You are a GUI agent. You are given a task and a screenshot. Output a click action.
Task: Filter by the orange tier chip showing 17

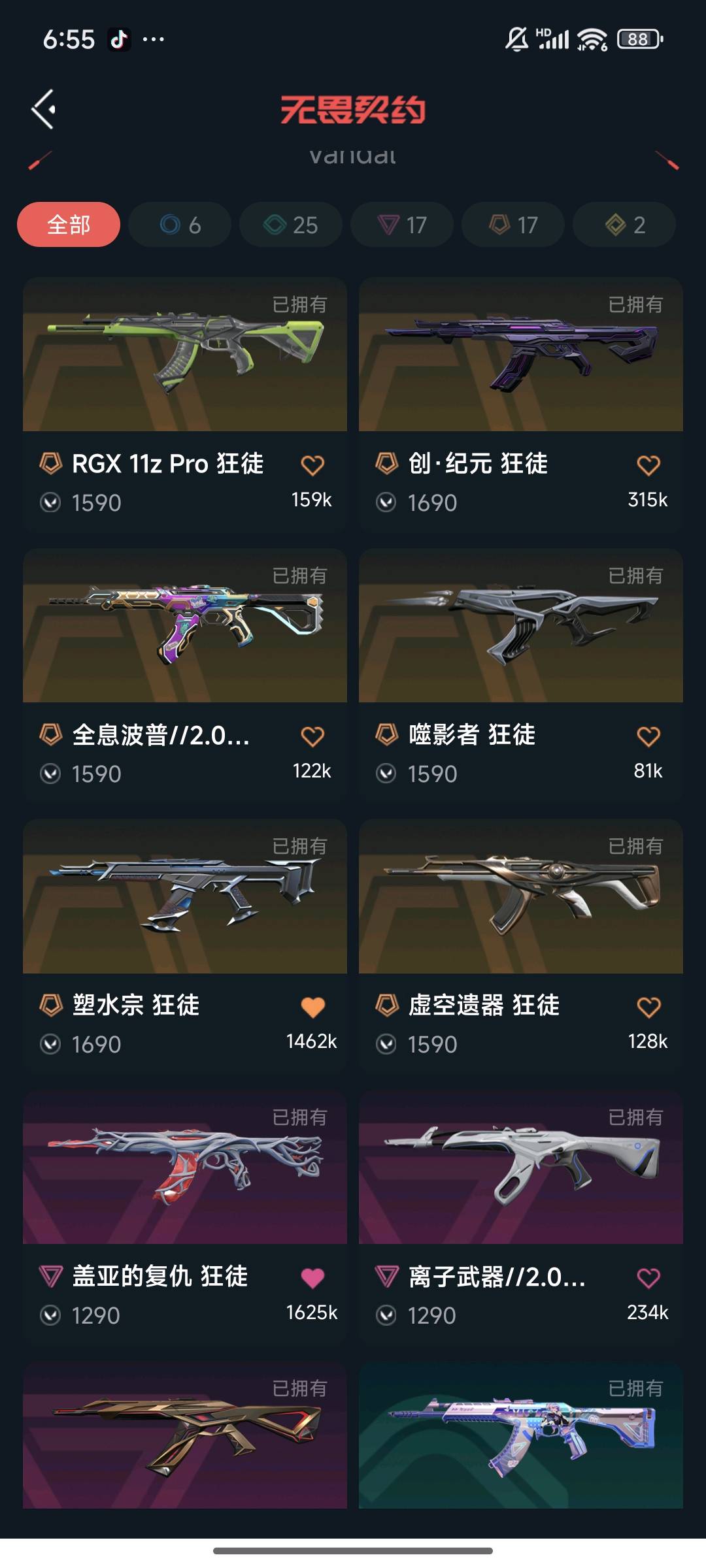(513, 225)
